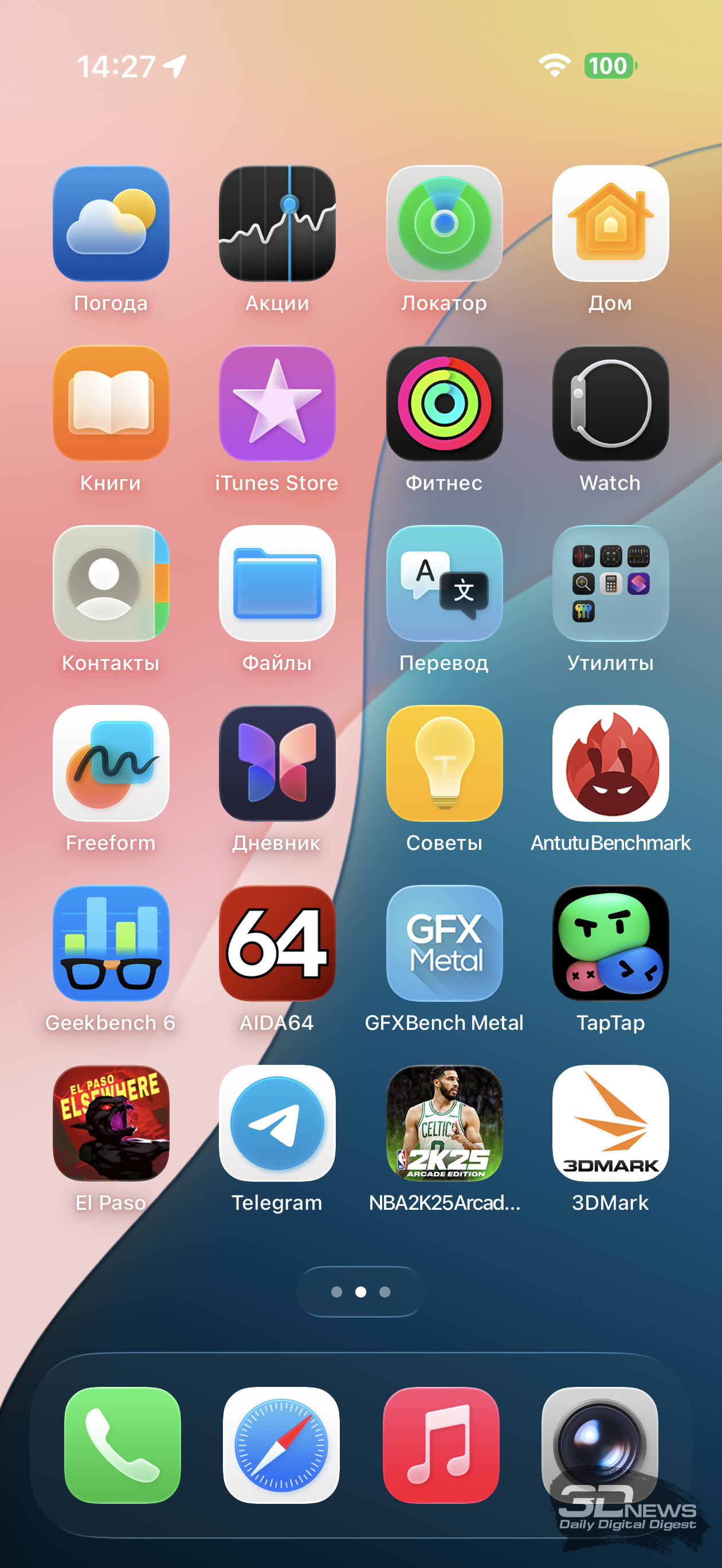
Task: Launch the Акции stocks app
Action: [x=277, y=224]
